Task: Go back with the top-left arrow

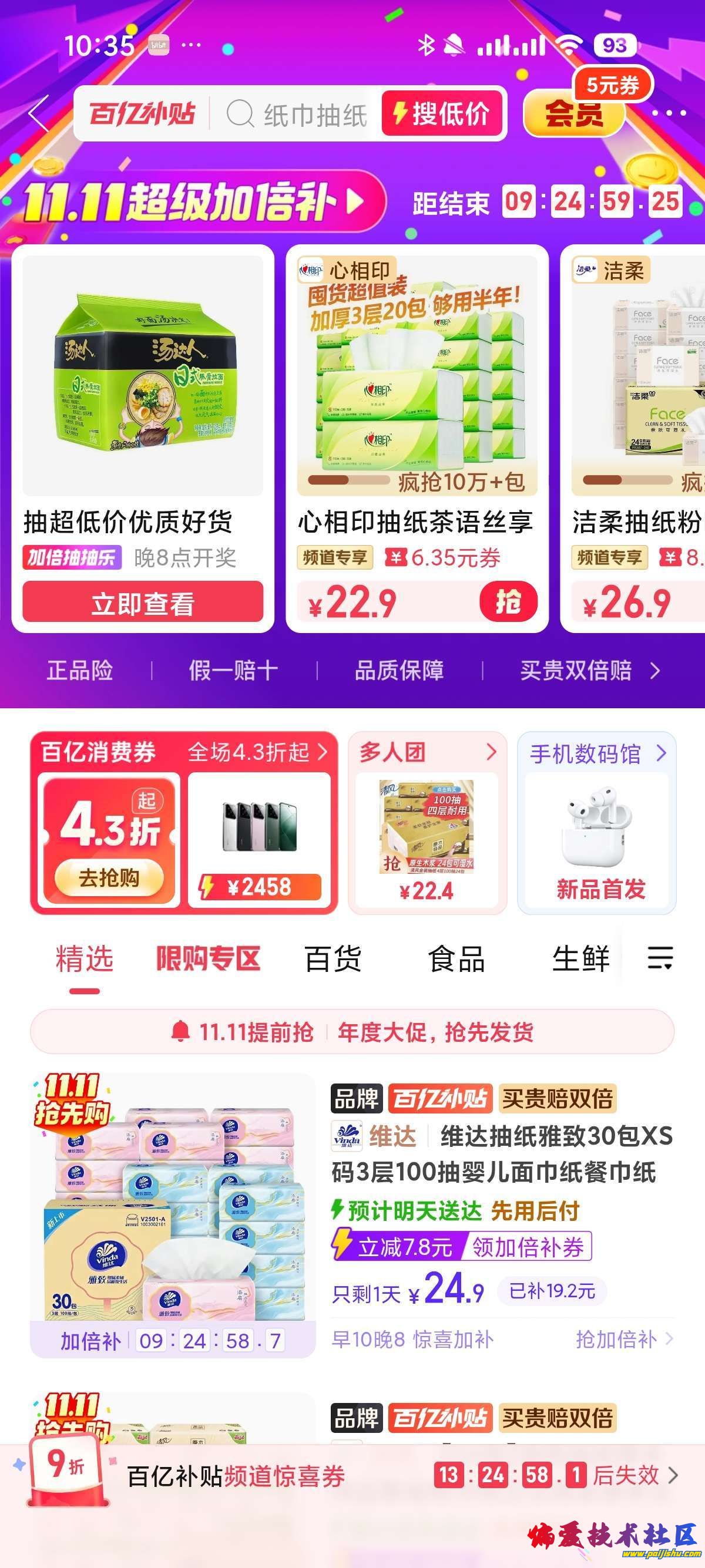Action: click(x=39, y=113)
